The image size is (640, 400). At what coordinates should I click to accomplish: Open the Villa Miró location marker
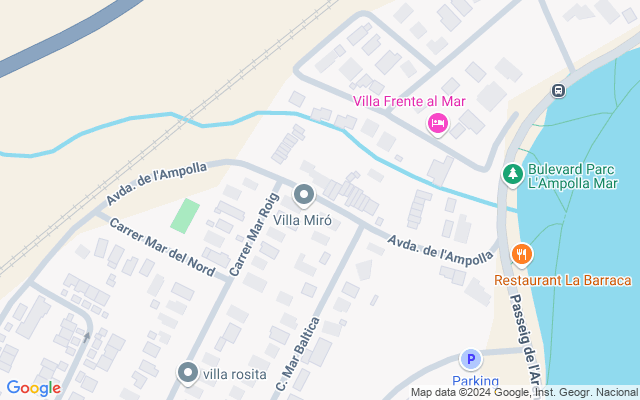click(303, 194)
